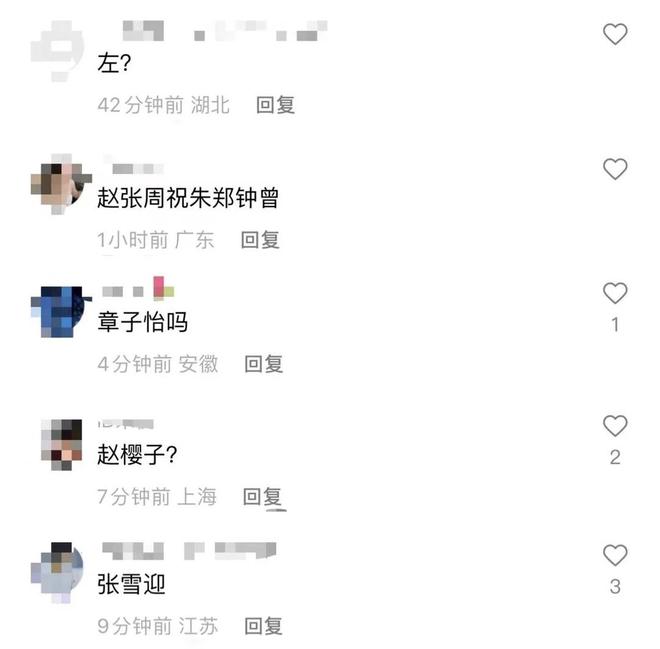The image size is (660, 649).
Task: Open avatar of the "张雪迎" commenter
Action: pos(58,572)
